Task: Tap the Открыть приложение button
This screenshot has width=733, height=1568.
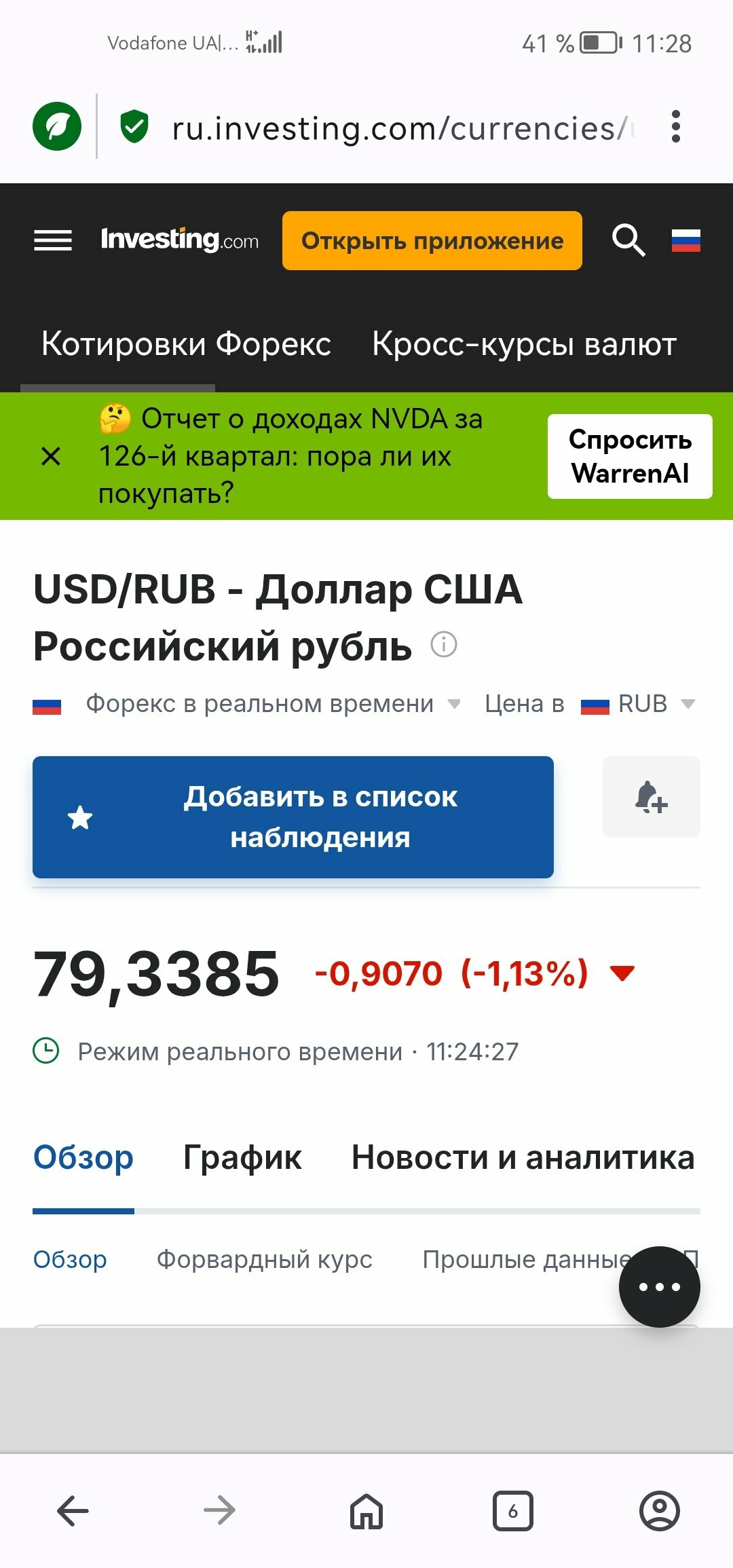Action: tap(432, 241)
